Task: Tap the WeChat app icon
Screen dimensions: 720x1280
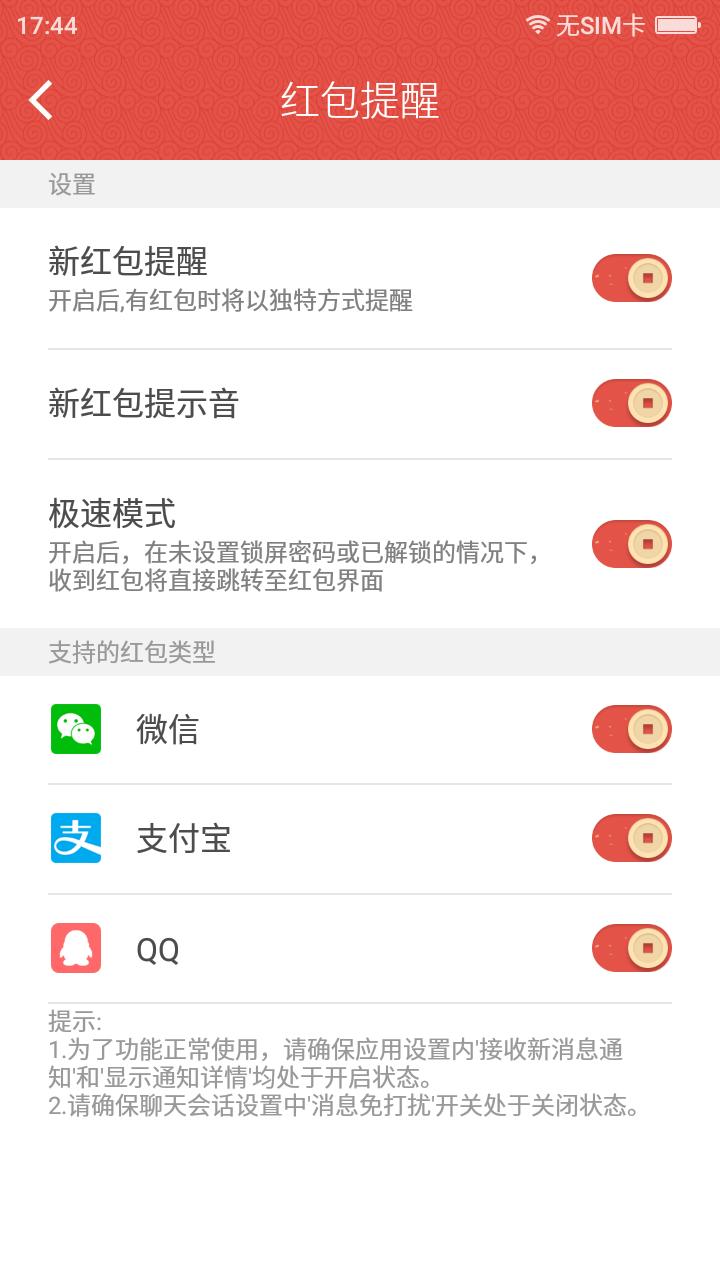Action: click(75, 730)
